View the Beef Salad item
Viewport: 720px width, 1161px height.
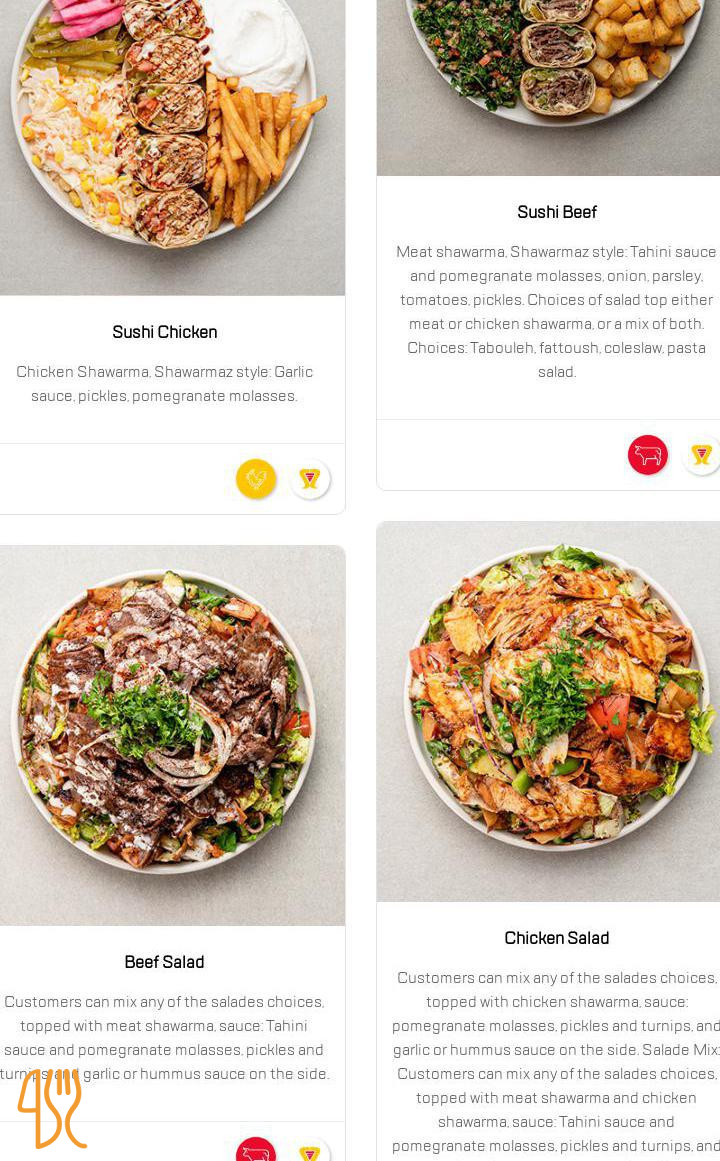(x=164, y=961)
